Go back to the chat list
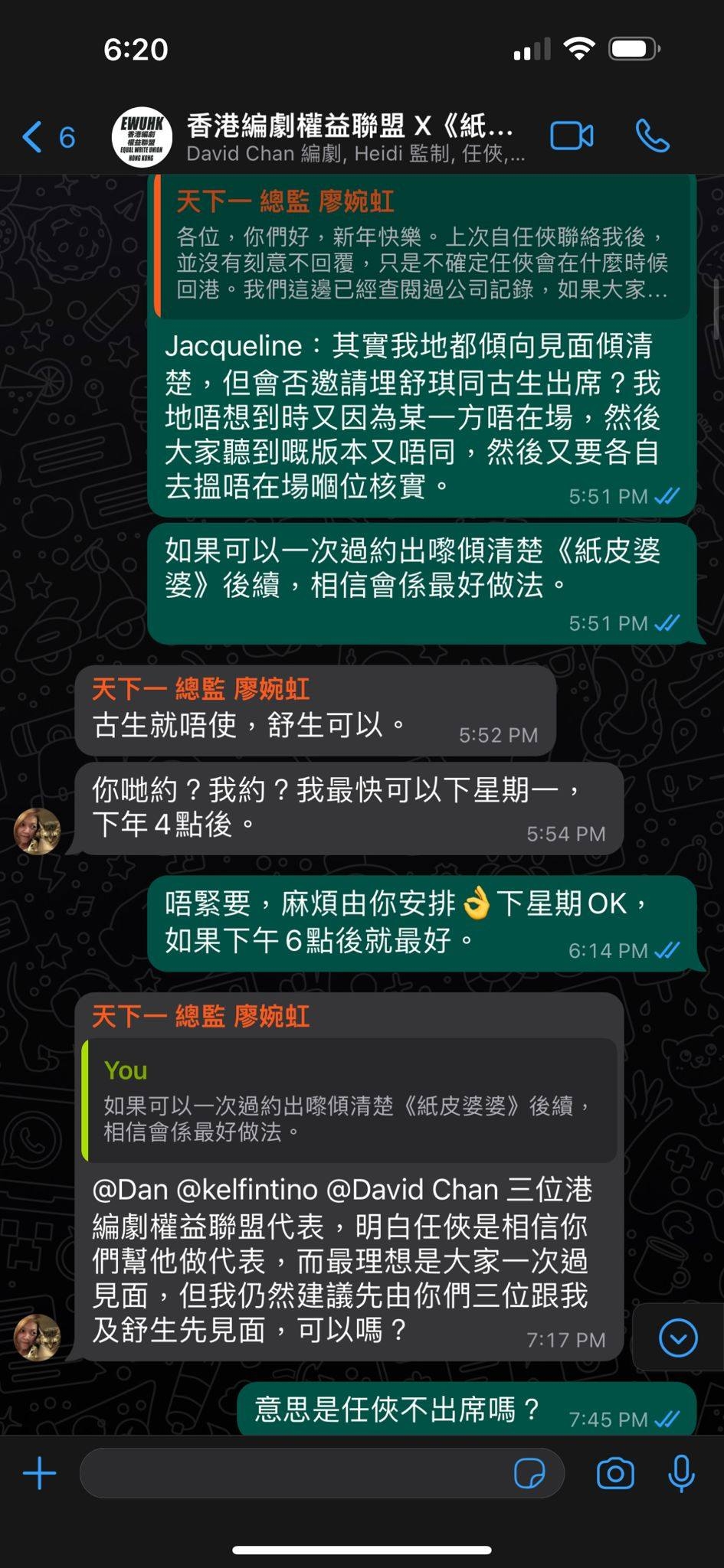724x1568 pixels. point(48,137)
